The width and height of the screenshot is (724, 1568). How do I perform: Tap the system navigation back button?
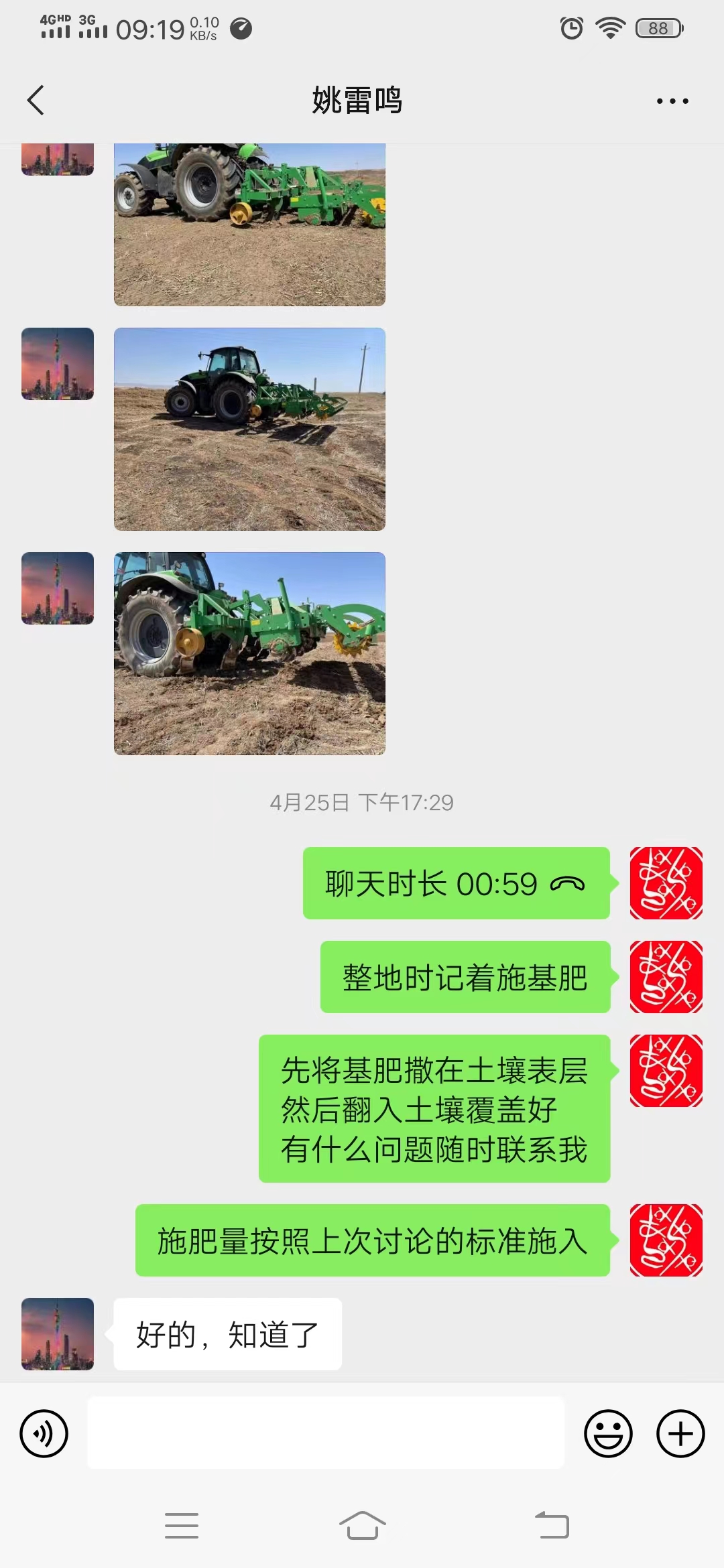552,1526
